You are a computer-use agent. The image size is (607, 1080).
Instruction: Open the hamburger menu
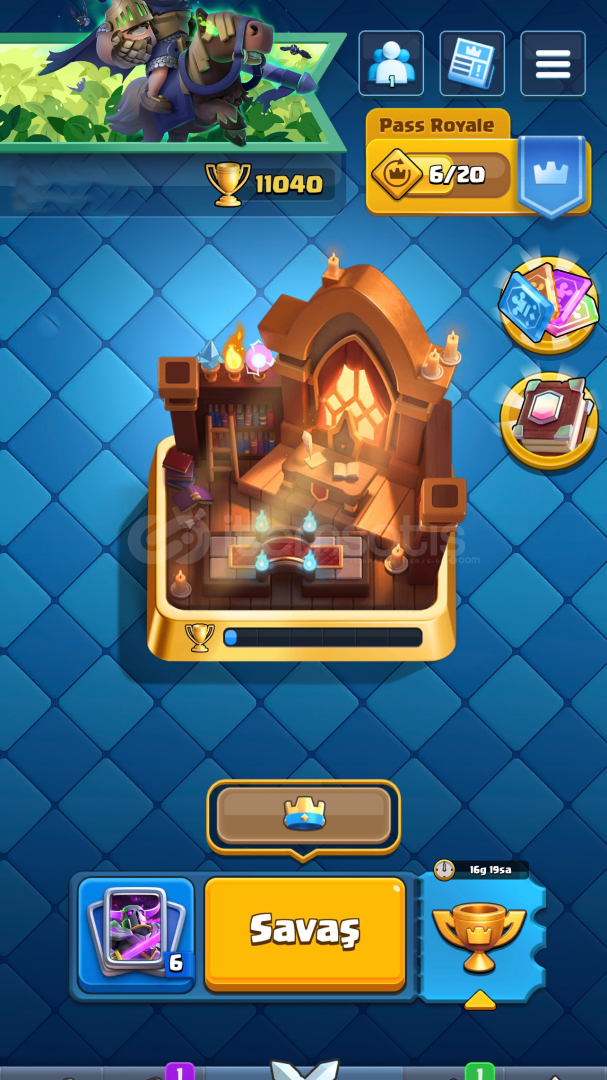553,63
